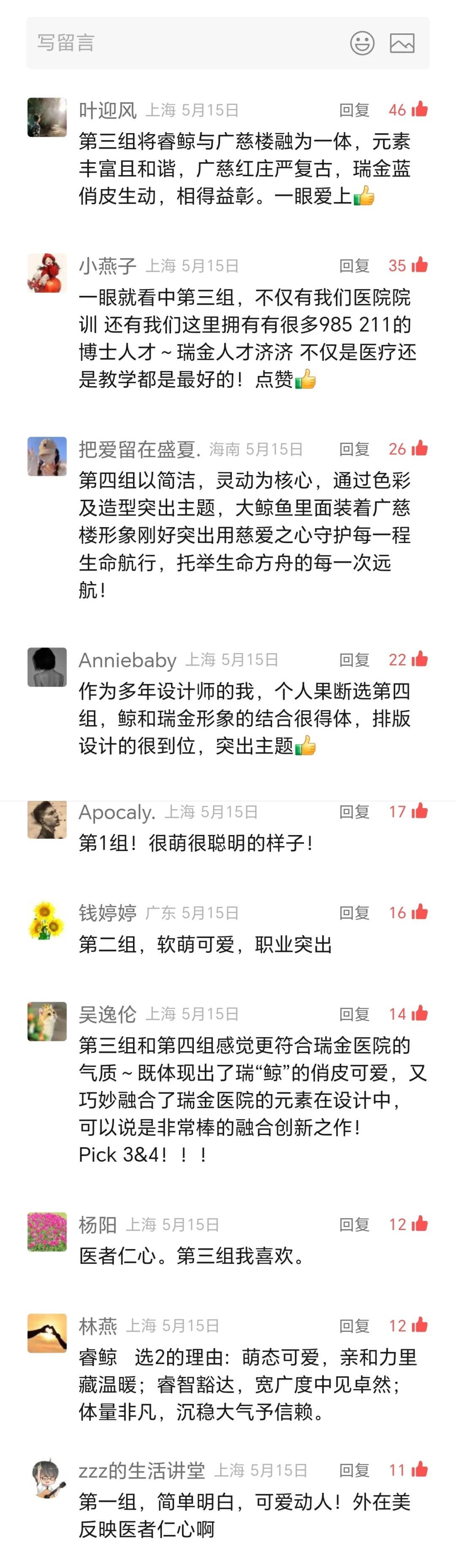
Task: Reply to Apocaly's comment
Action: point(354,812)
